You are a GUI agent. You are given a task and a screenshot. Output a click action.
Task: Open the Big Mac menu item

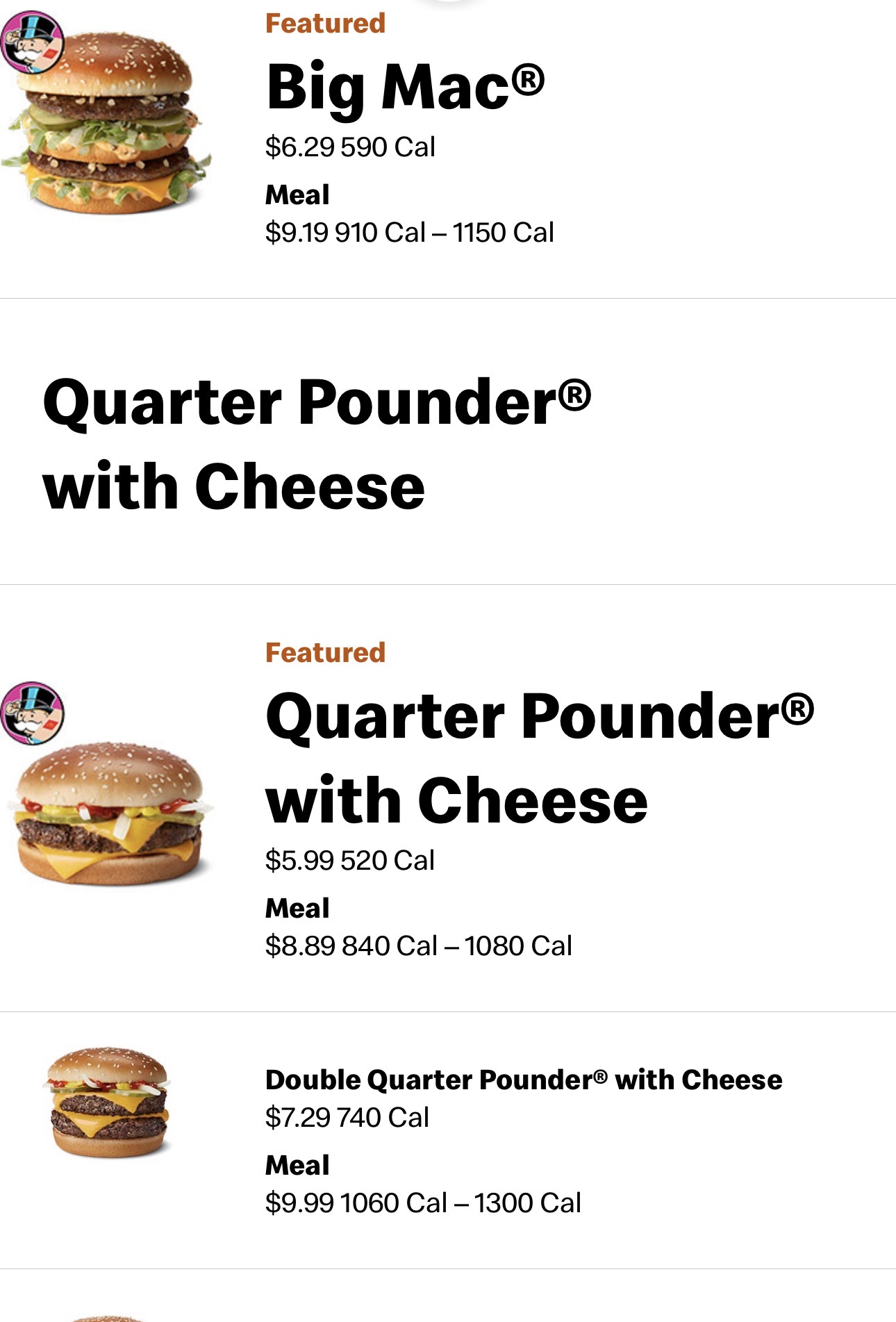(x=405, y=87)
